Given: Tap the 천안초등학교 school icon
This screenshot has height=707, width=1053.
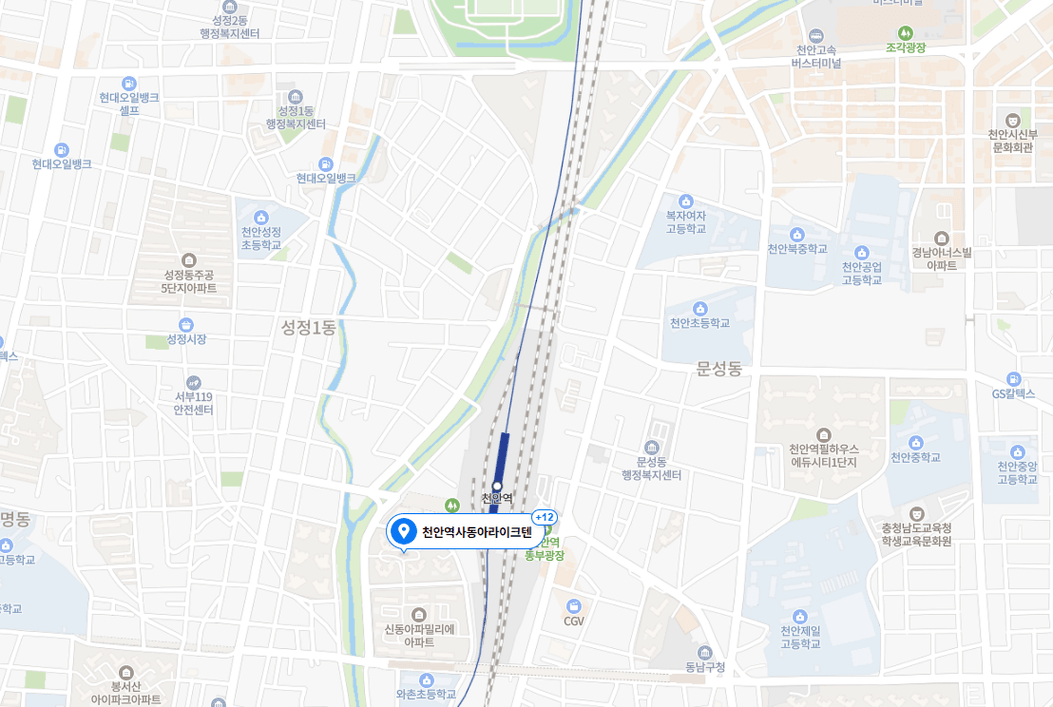Looking at the screenshot, I should (700, 308).
